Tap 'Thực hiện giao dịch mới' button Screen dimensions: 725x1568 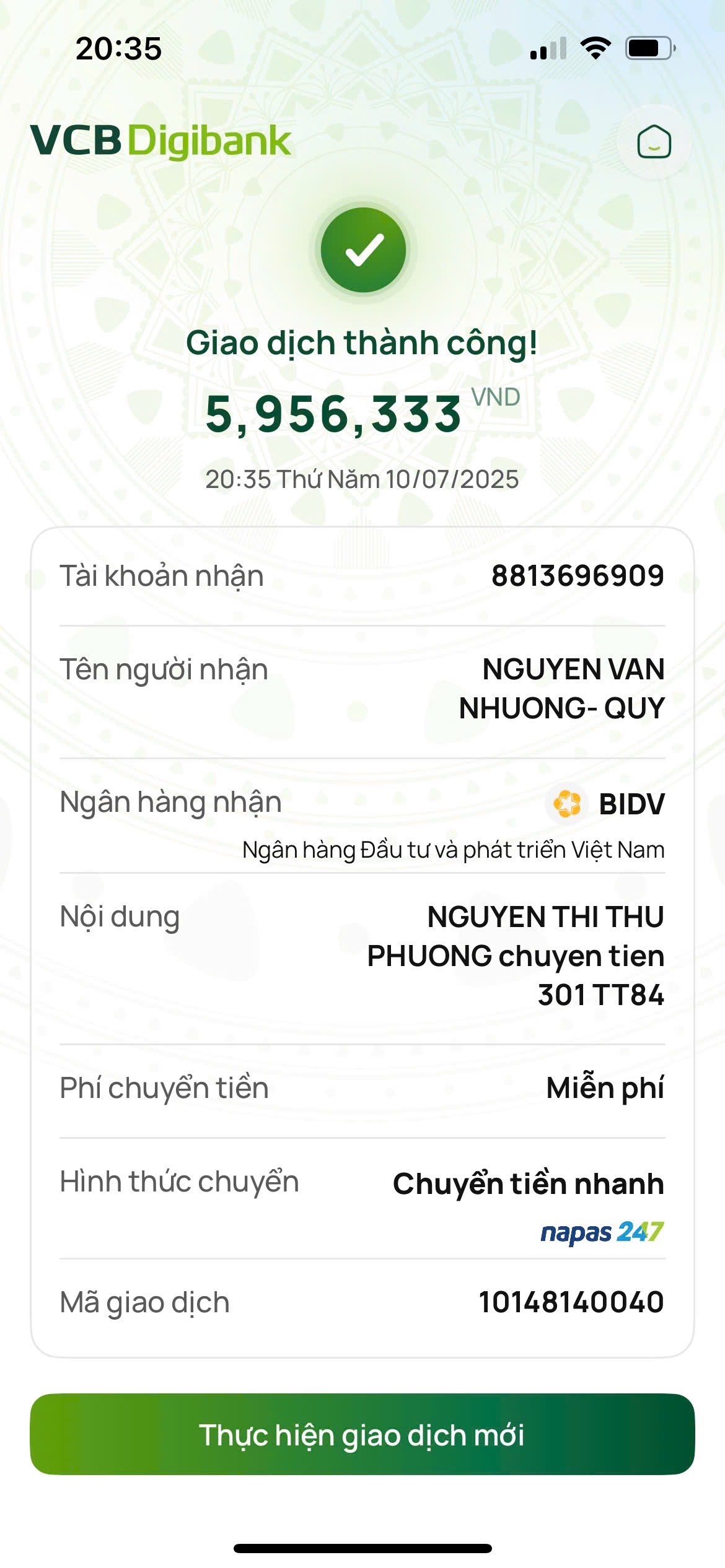tap(362, 1434)
